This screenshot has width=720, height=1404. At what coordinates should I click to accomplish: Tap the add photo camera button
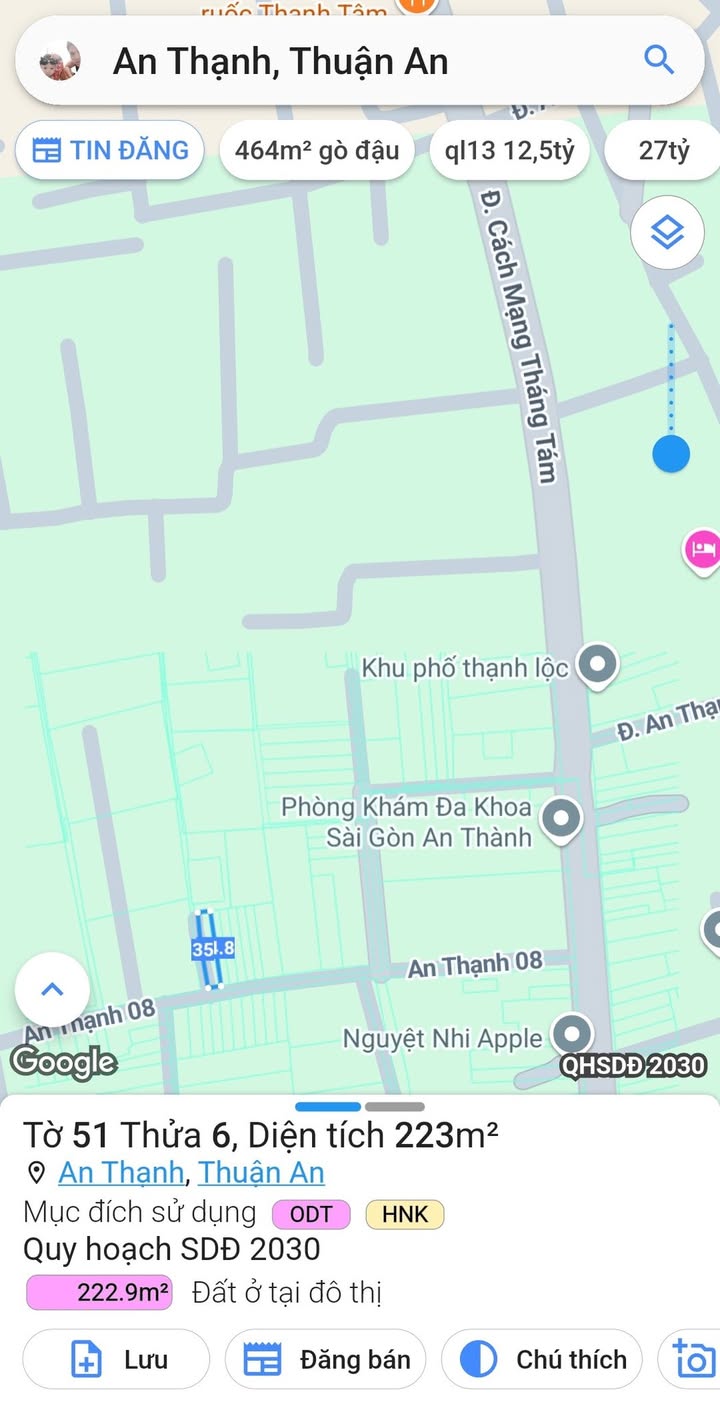point(694,1360)
